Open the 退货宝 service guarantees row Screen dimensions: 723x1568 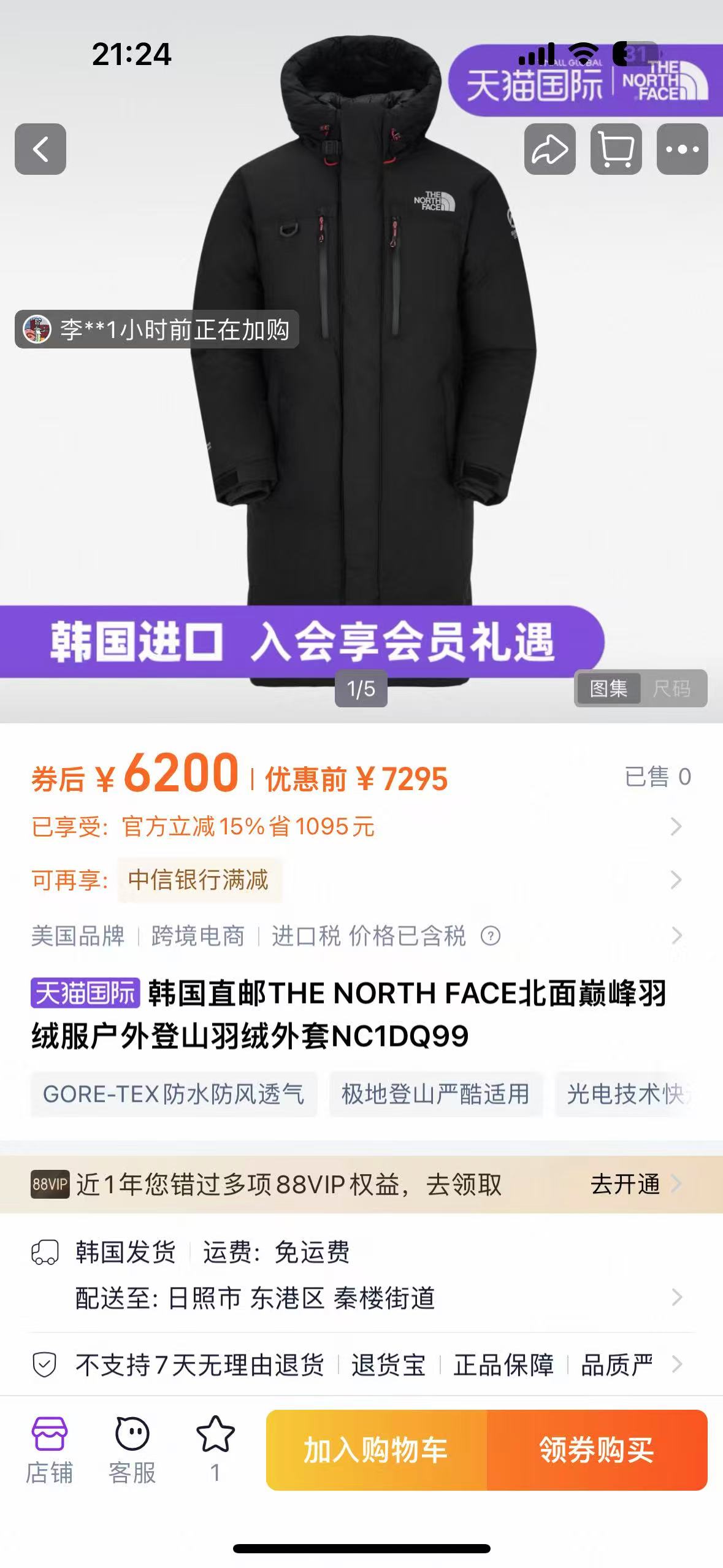pos(388,1366)
